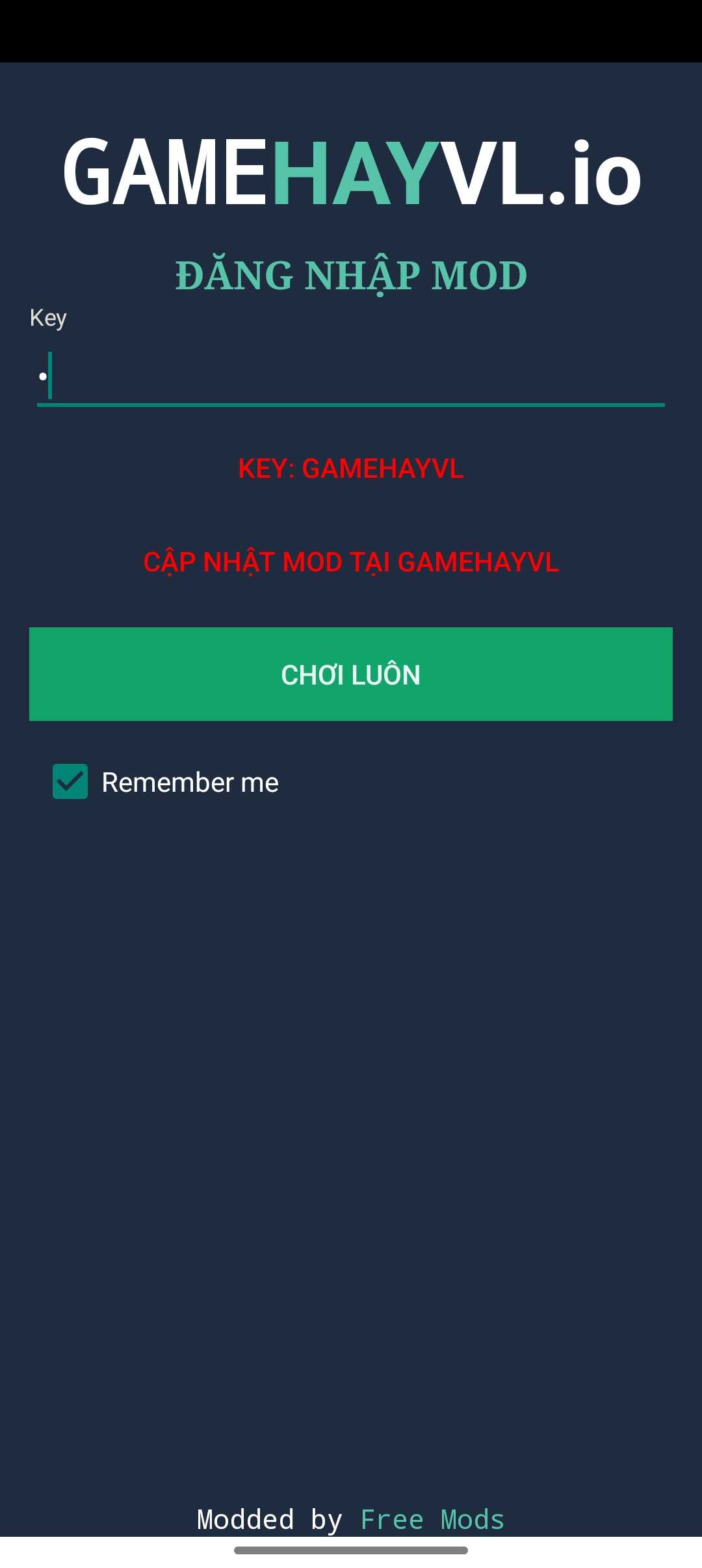Tap the CHƠI LUÔN button

(351, 674)
